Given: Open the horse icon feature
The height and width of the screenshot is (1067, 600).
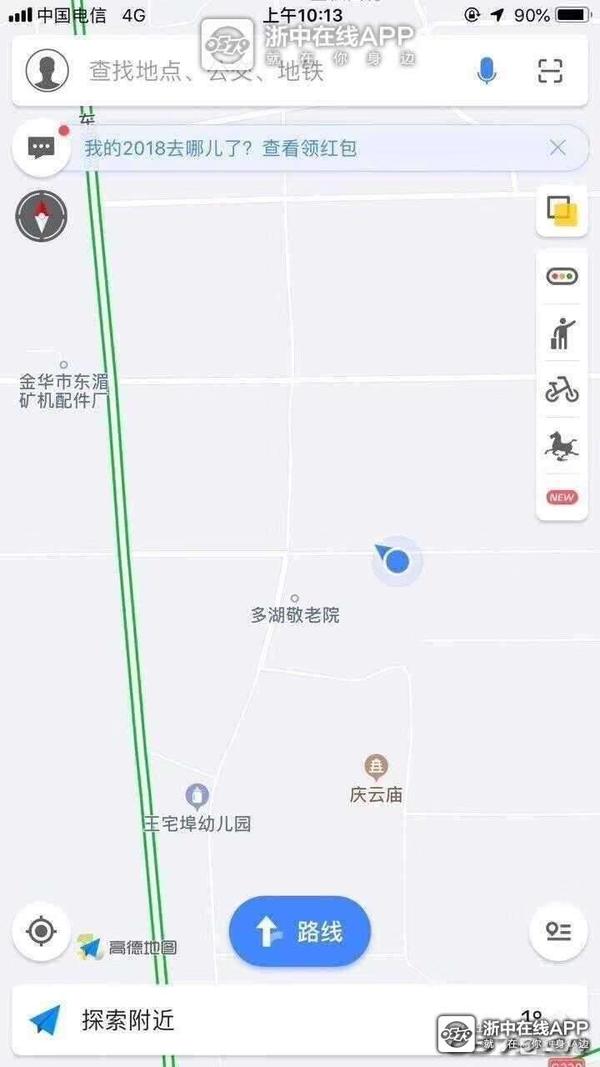Looking at the screenshot, I should [x=561, y=445].
